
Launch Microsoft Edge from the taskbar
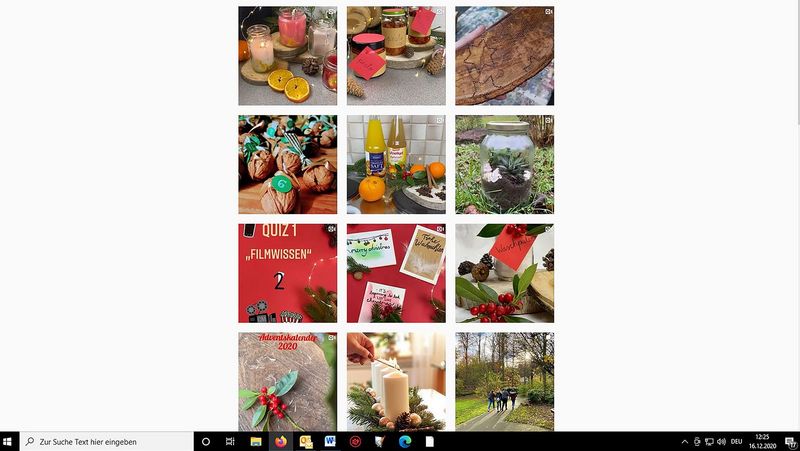click(405, 441)
